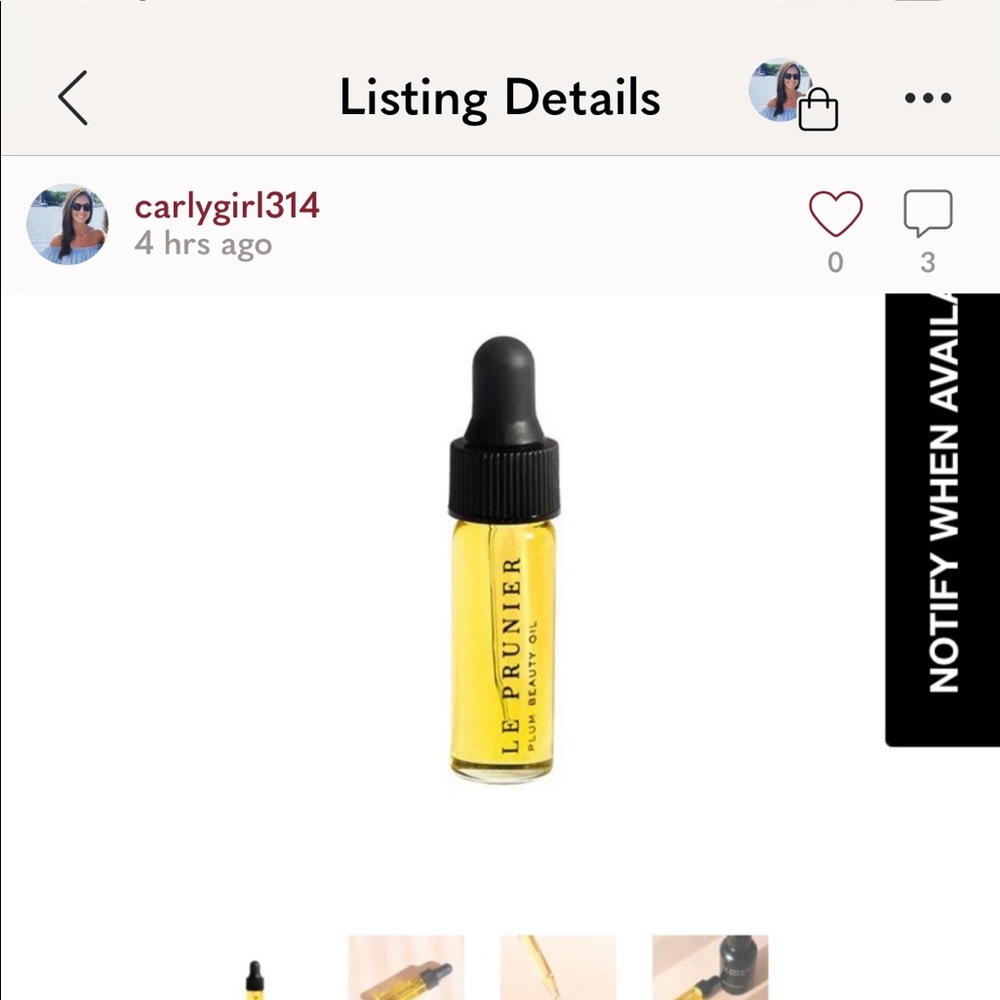The image size is (1000, 1000).
Task: Open carlygirl314's seller profile
Action: pos(227,207)
